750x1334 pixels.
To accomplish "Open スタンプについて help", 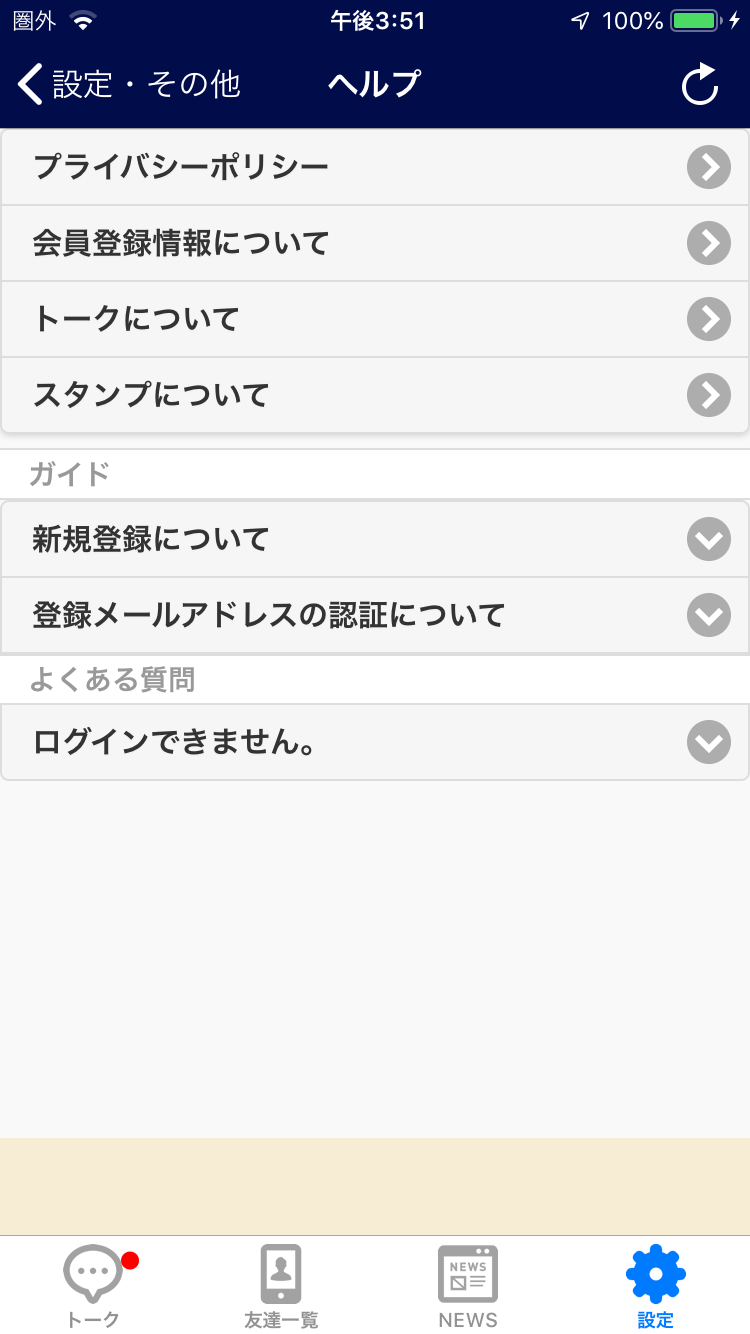I will pos(375,395).
